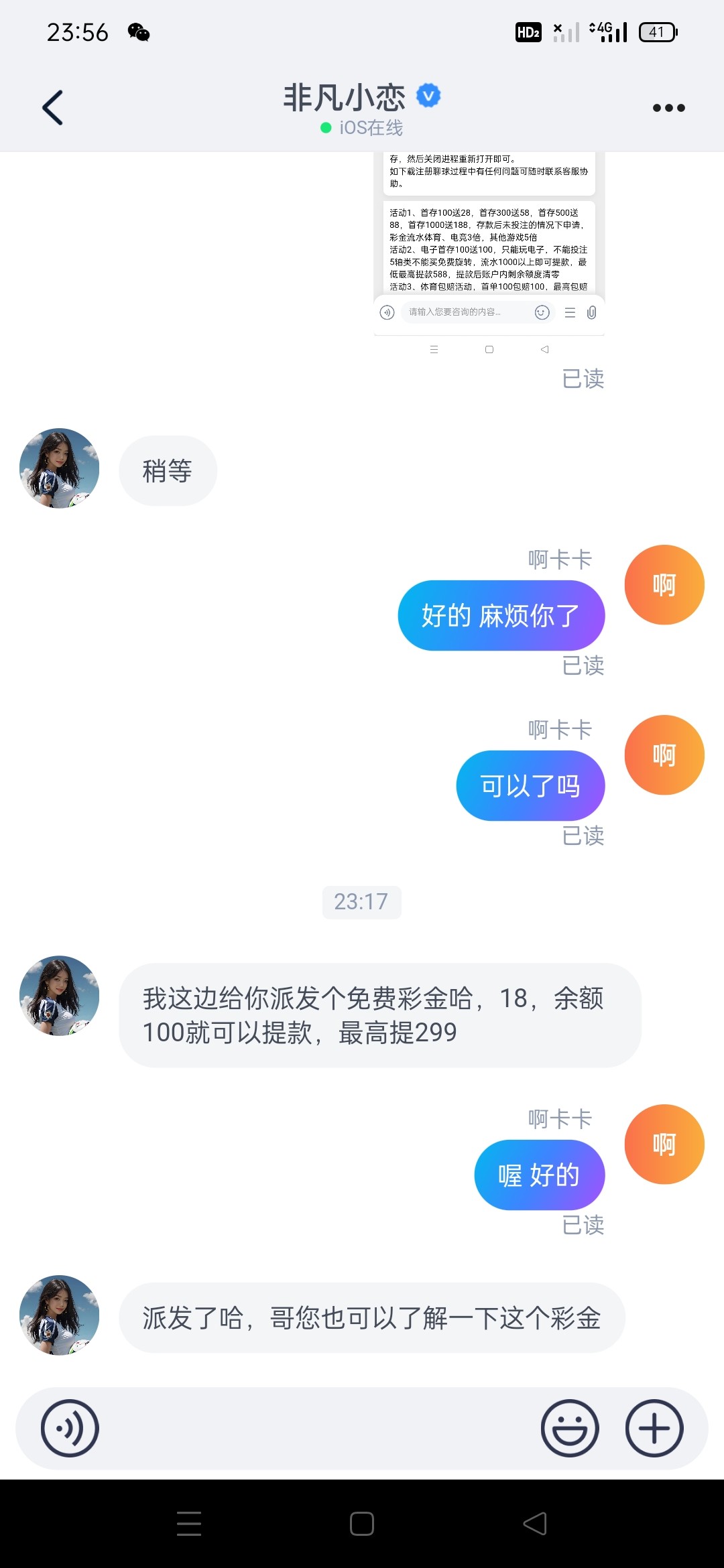Screen dimensions: 724x1568
Task: Open the system recent apps button
Action: pos(189,1523)
